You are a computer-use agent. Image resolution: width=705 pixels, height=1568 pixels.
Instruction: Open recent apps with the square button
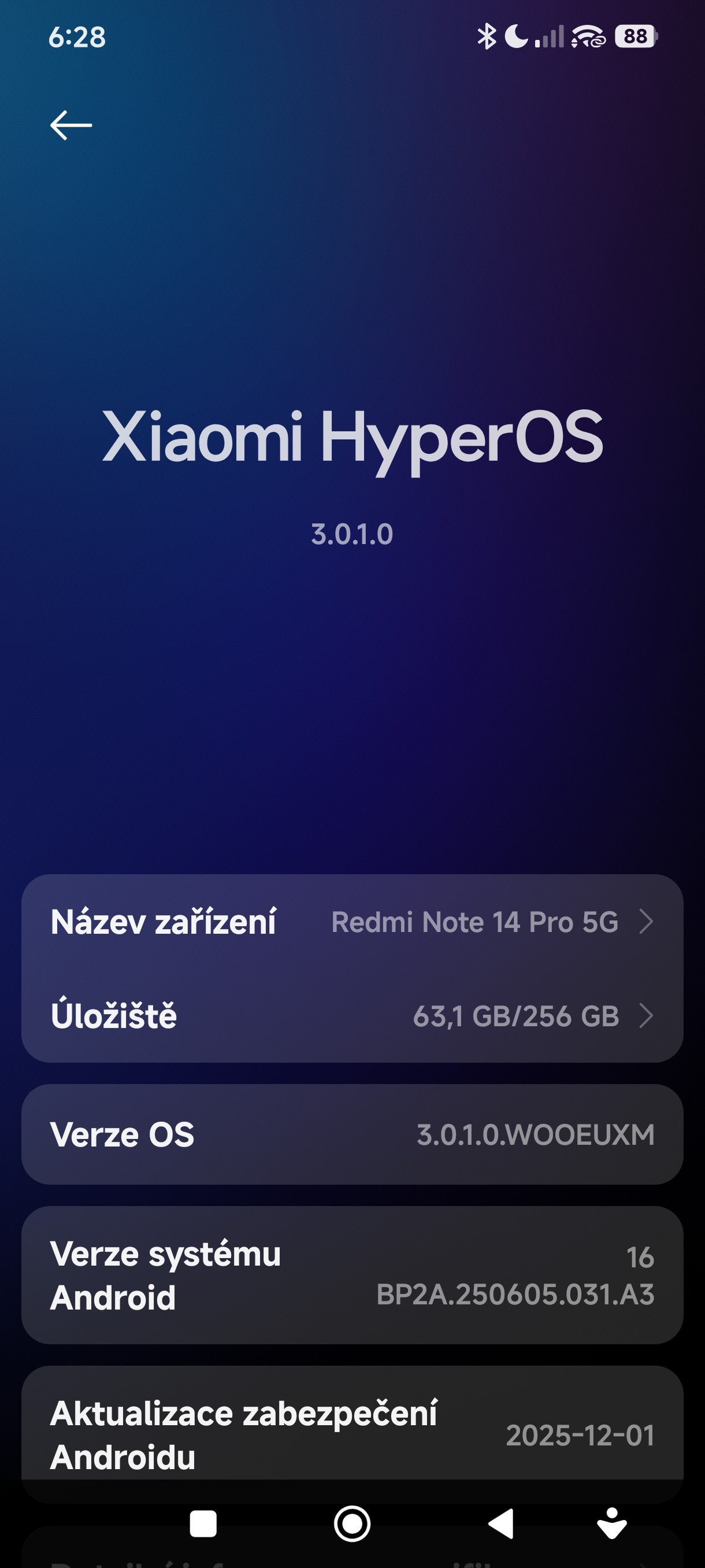point(203,1524)
